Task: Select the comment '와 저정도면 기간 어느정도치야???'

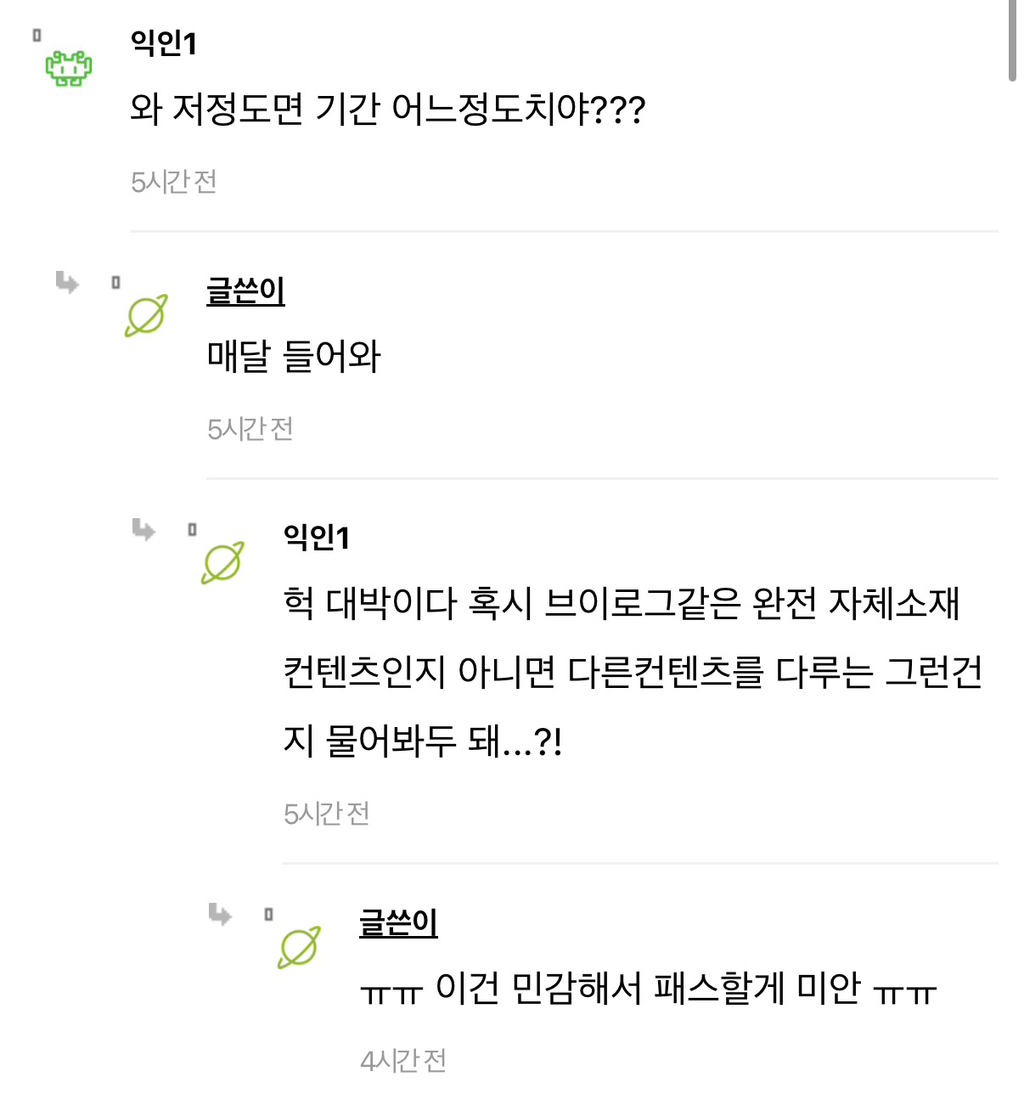Action: [388, 110]
